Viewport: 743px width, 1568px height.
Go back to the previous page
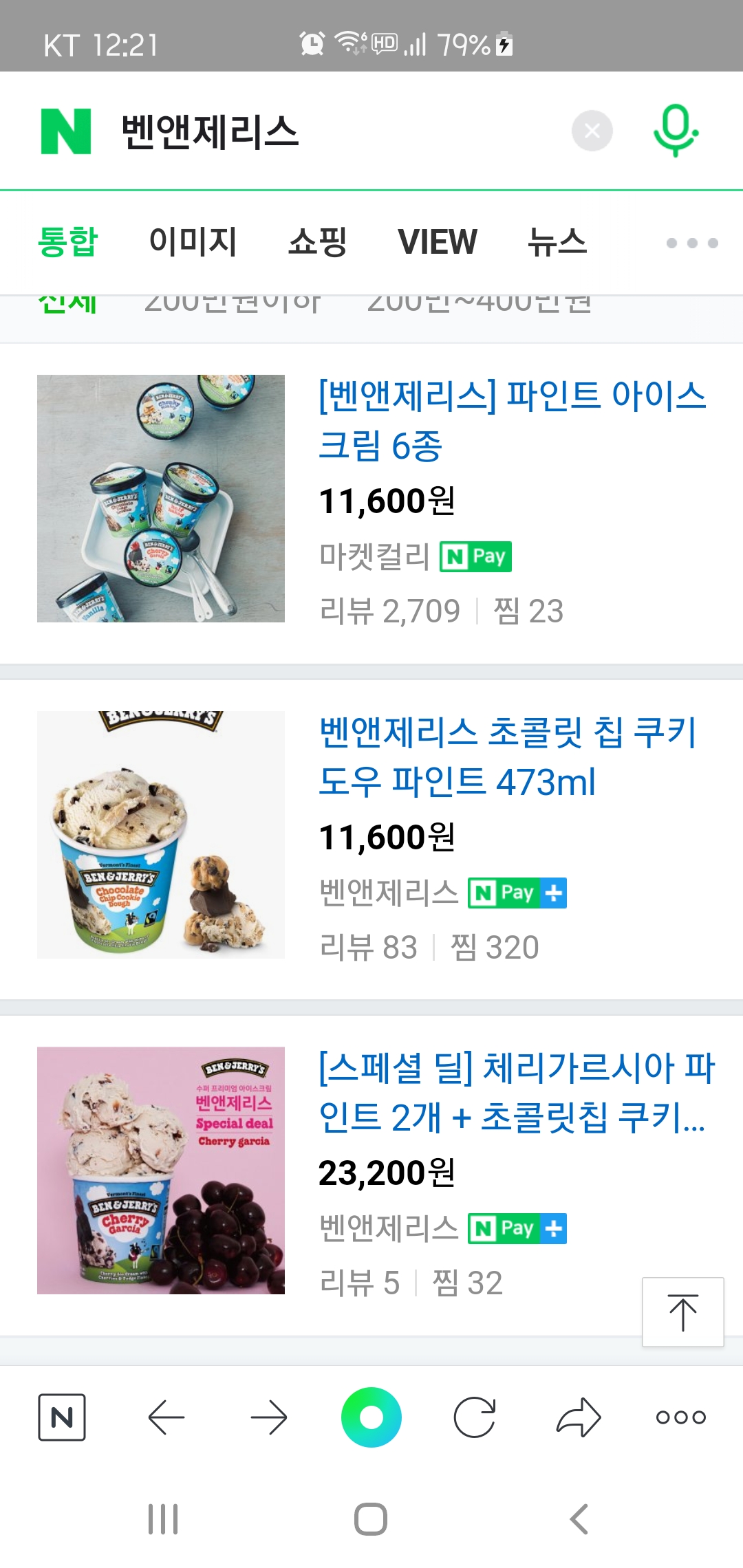pyautogui.click(x=166, y=1417)
